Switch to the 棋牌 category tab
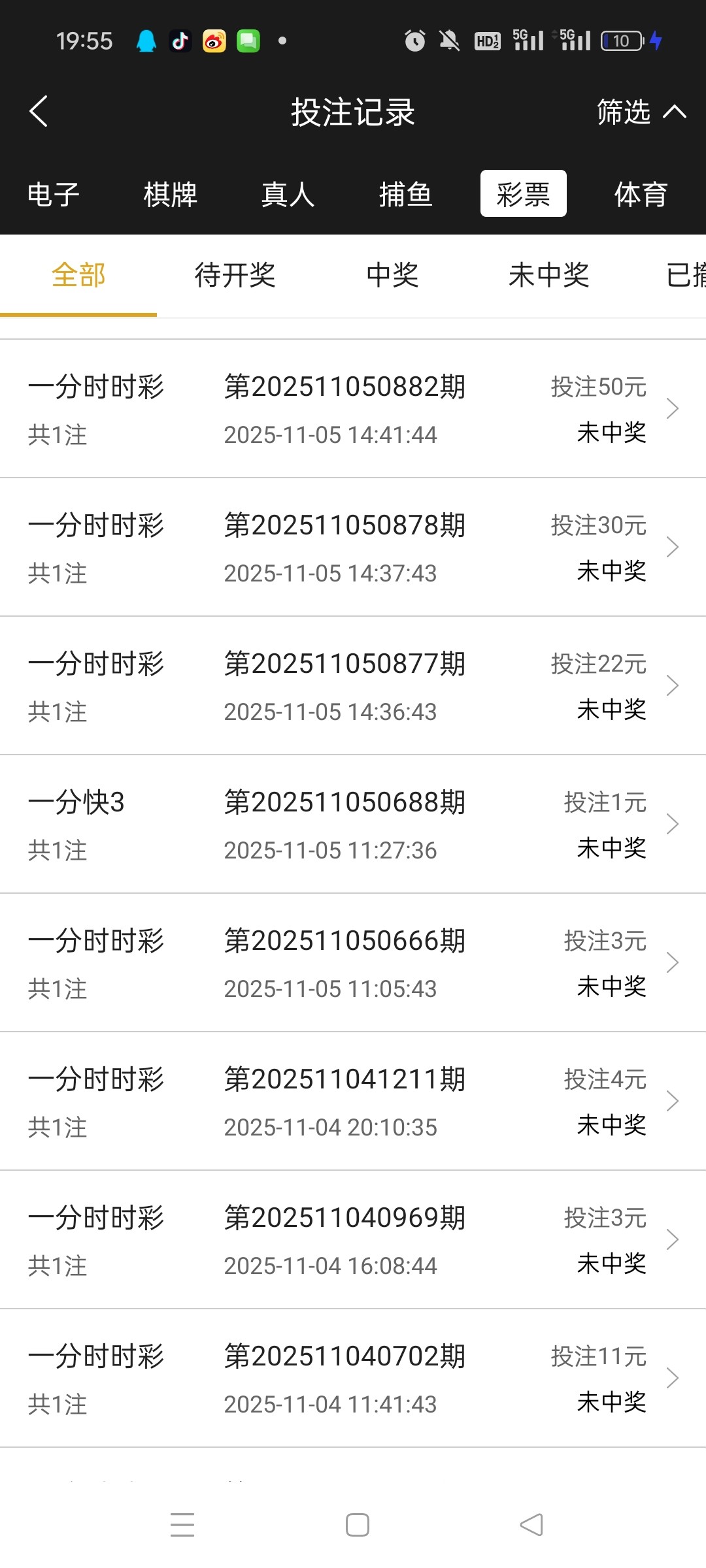The image size is (706, 1568). [171, 194]
